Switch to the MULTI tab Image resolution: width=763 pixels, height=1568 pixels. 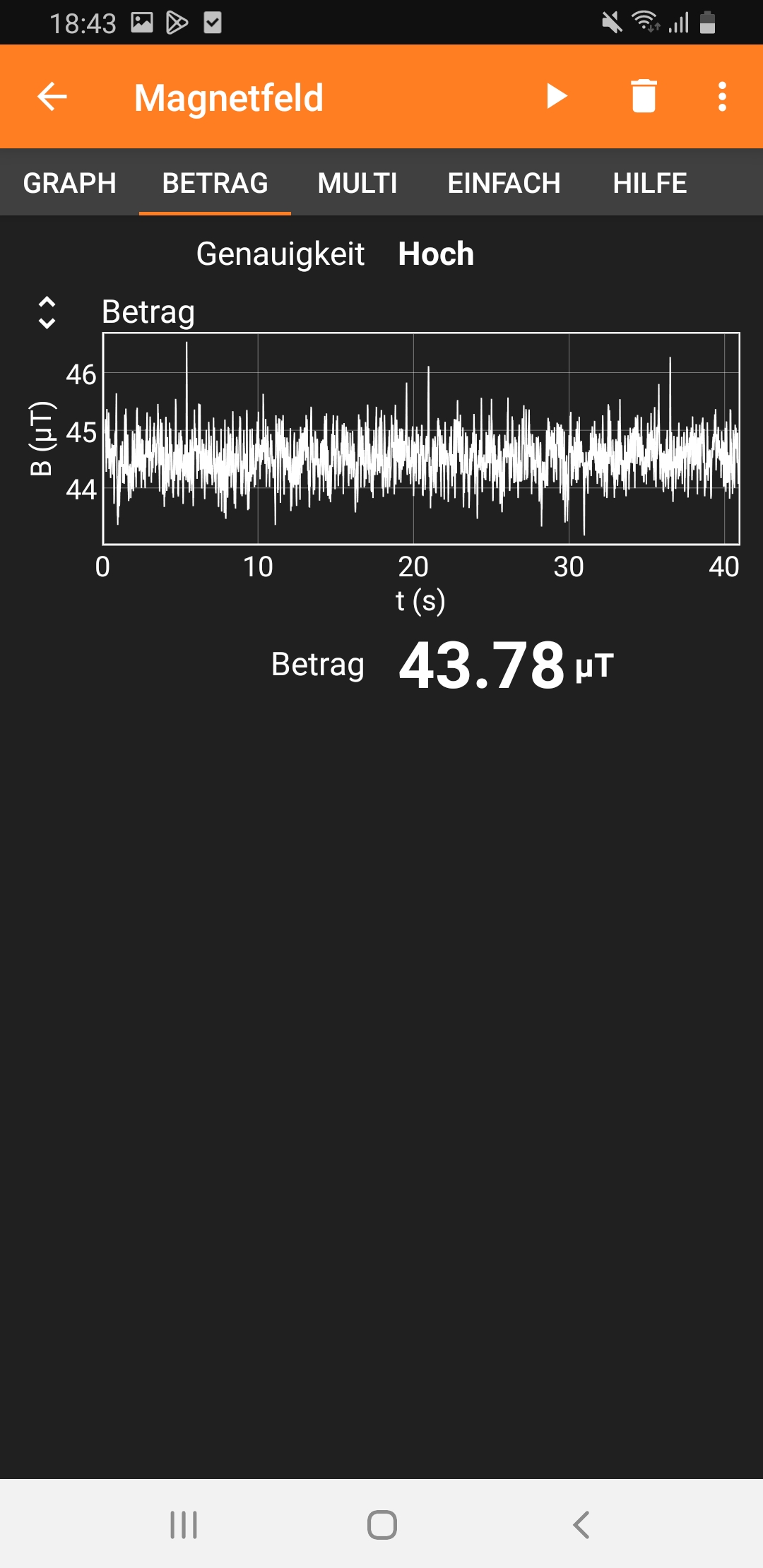pyautogui.click(x=357, y=183)
